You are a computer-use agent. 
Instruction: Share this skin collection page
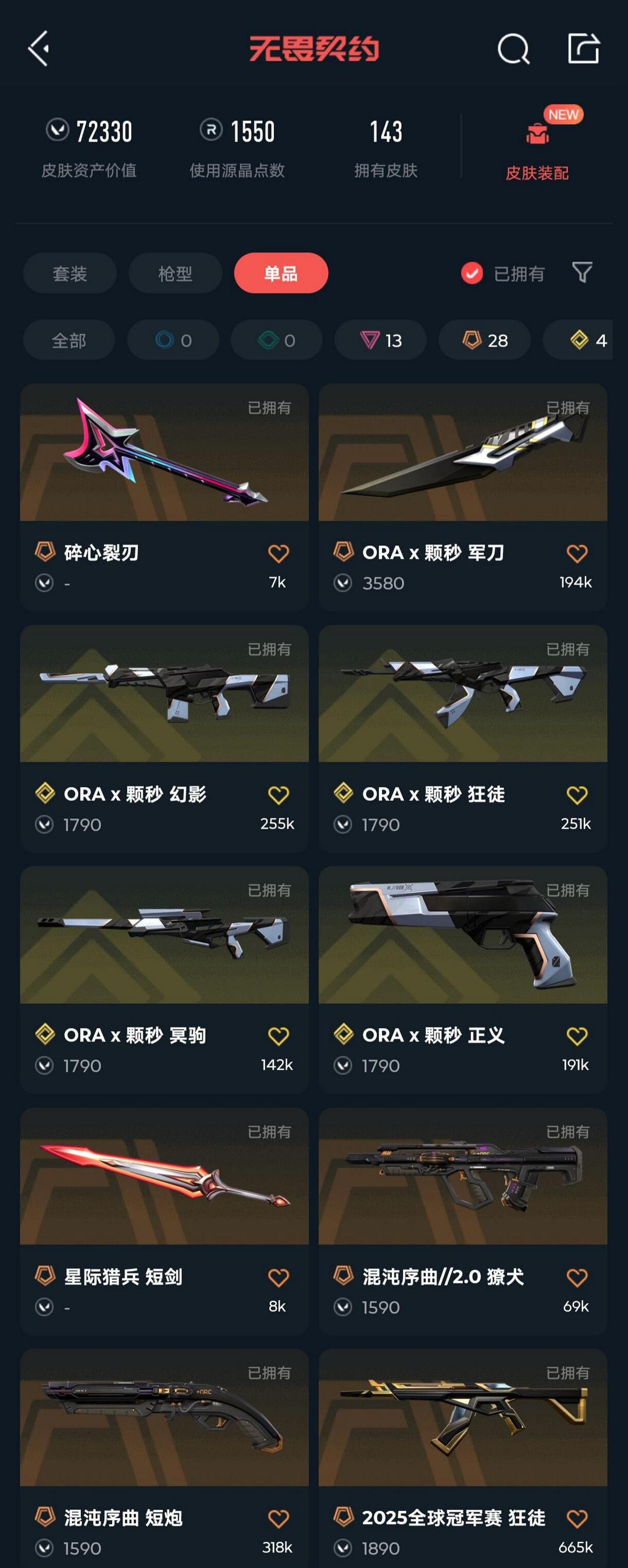click(x=583, y=49)
